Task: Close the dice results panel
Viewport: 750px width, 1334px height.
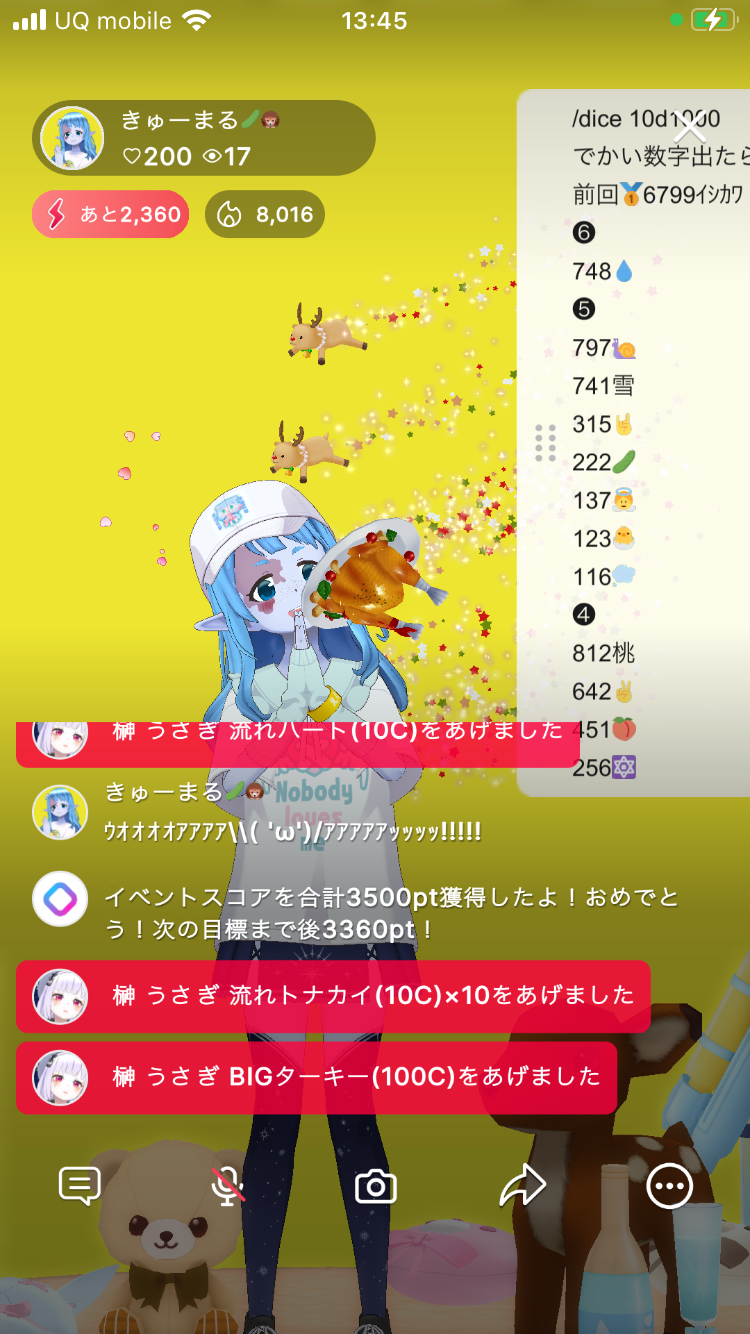Action: click(x=690, y=129)
